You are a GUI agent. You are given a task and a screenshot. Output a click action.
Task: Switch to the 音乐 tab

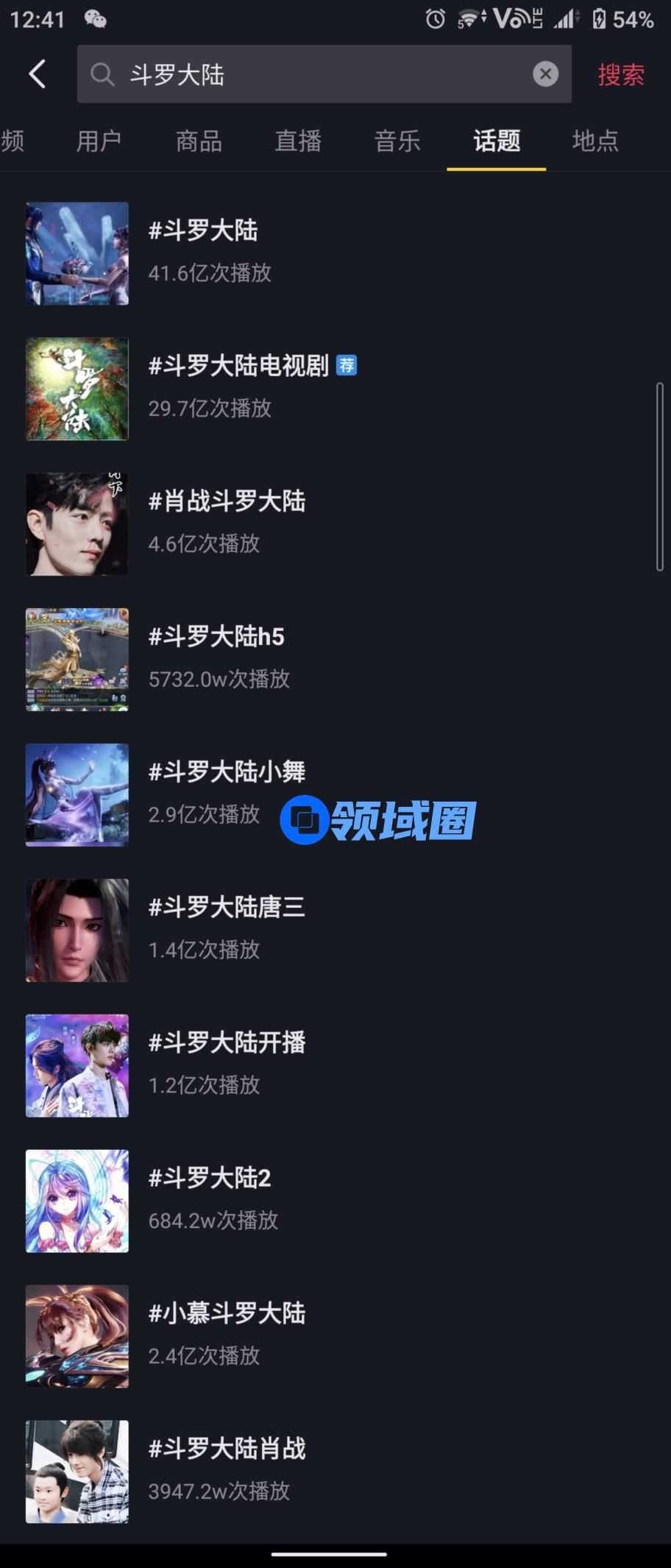tap(397, 140)
